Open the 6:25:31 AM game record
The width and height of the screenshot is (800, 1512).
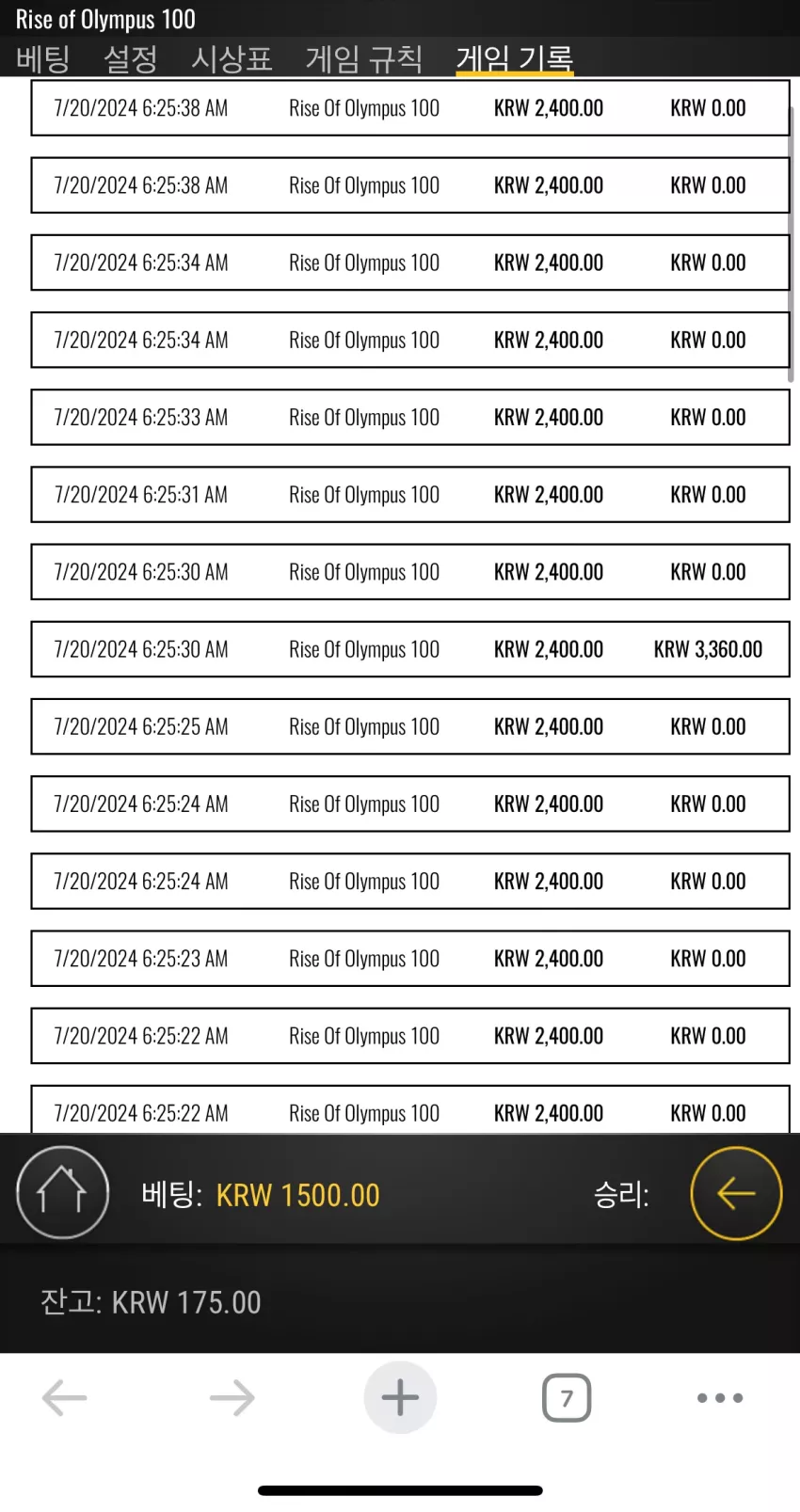click(410, 495)
